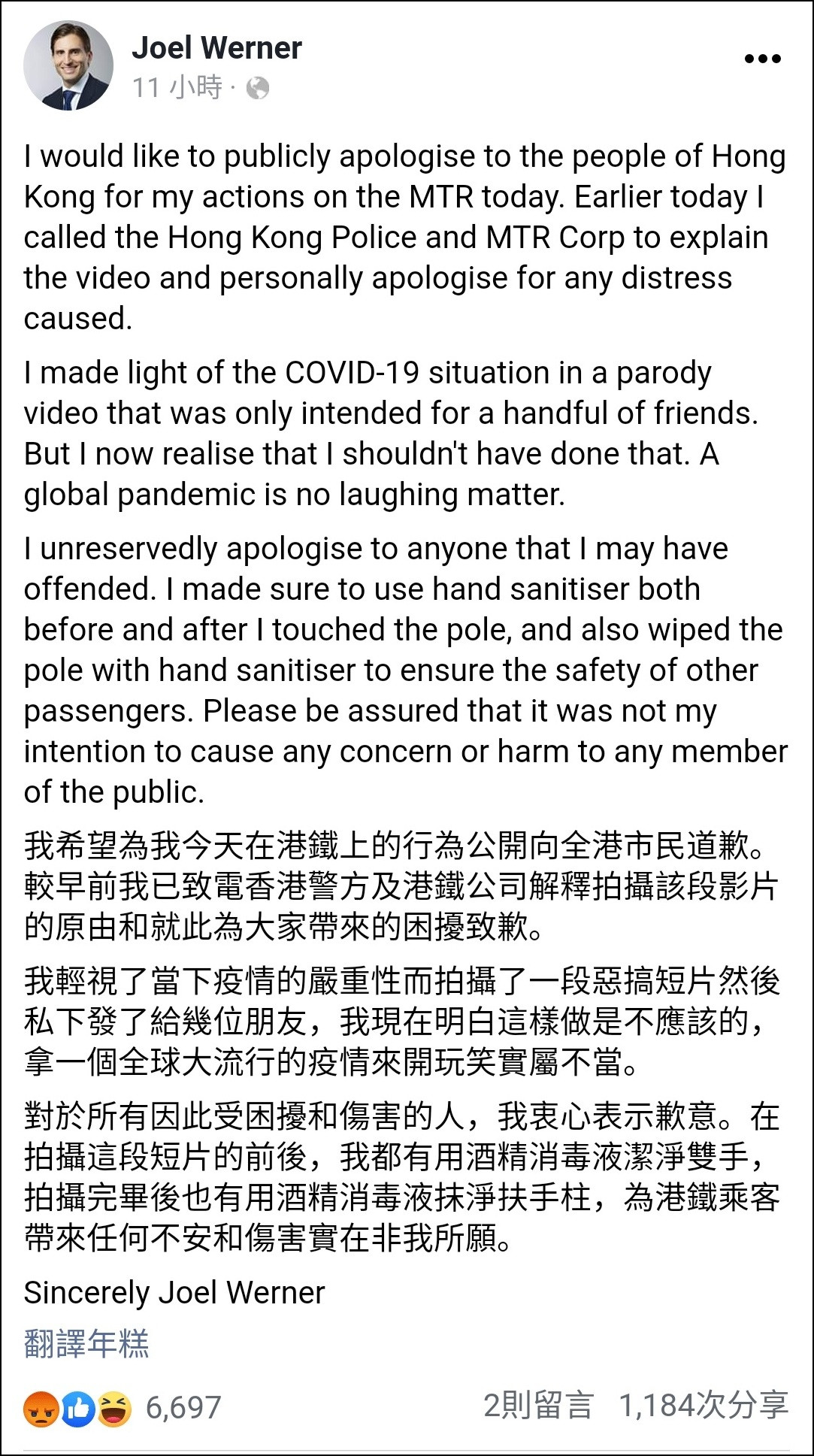View the 6,697 reactions list

(123, 1407)
